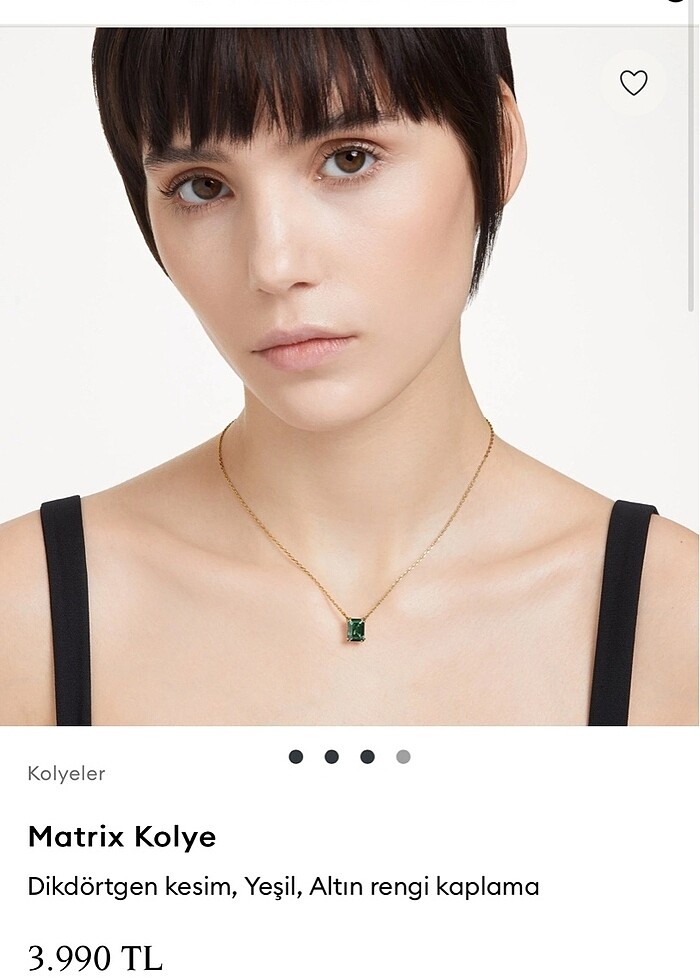Select the last gallery indicator dot
This screenshot has height=980, width=700.
403,757
